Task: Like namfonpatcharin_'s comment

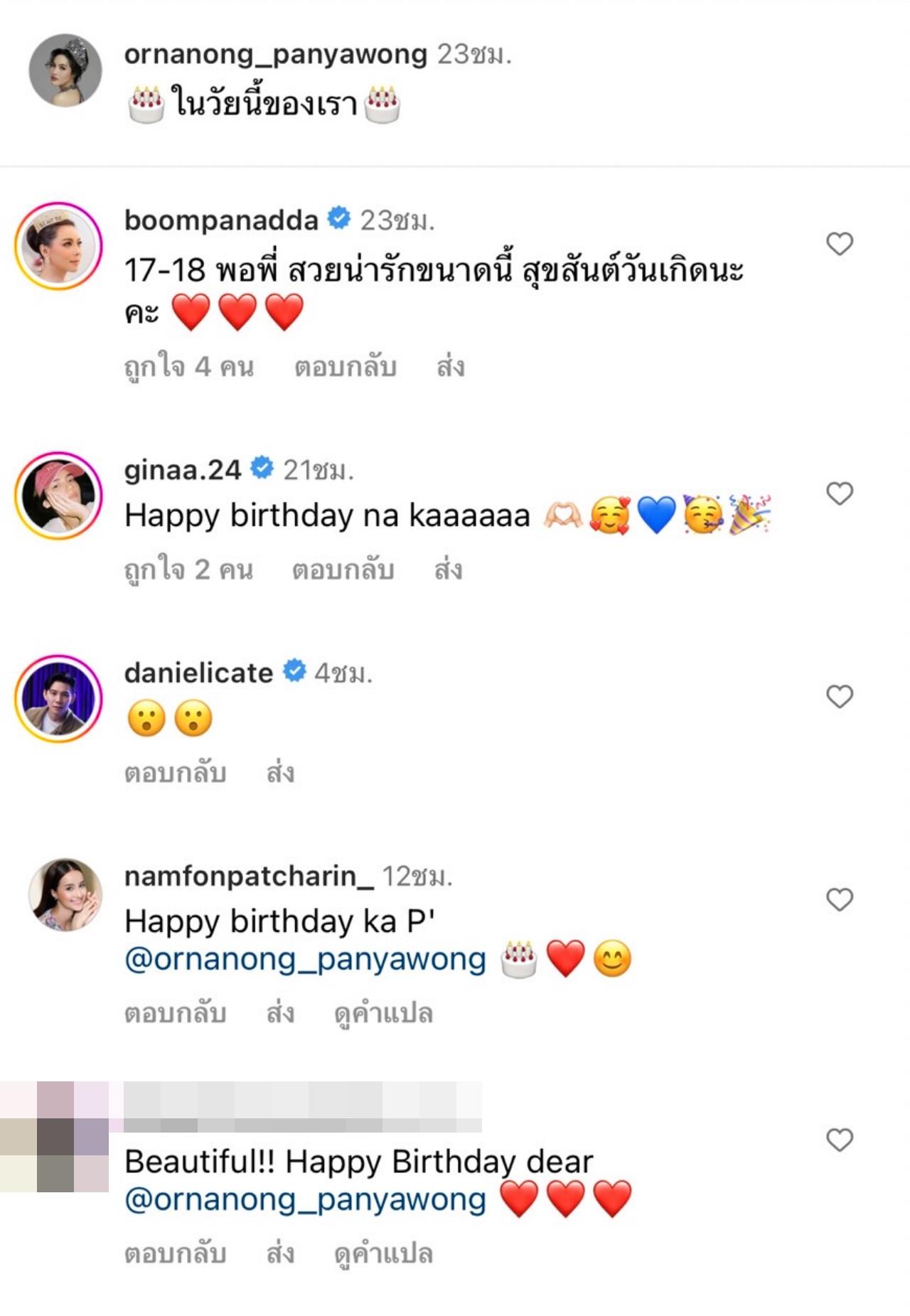Action: tap(839, 899)
